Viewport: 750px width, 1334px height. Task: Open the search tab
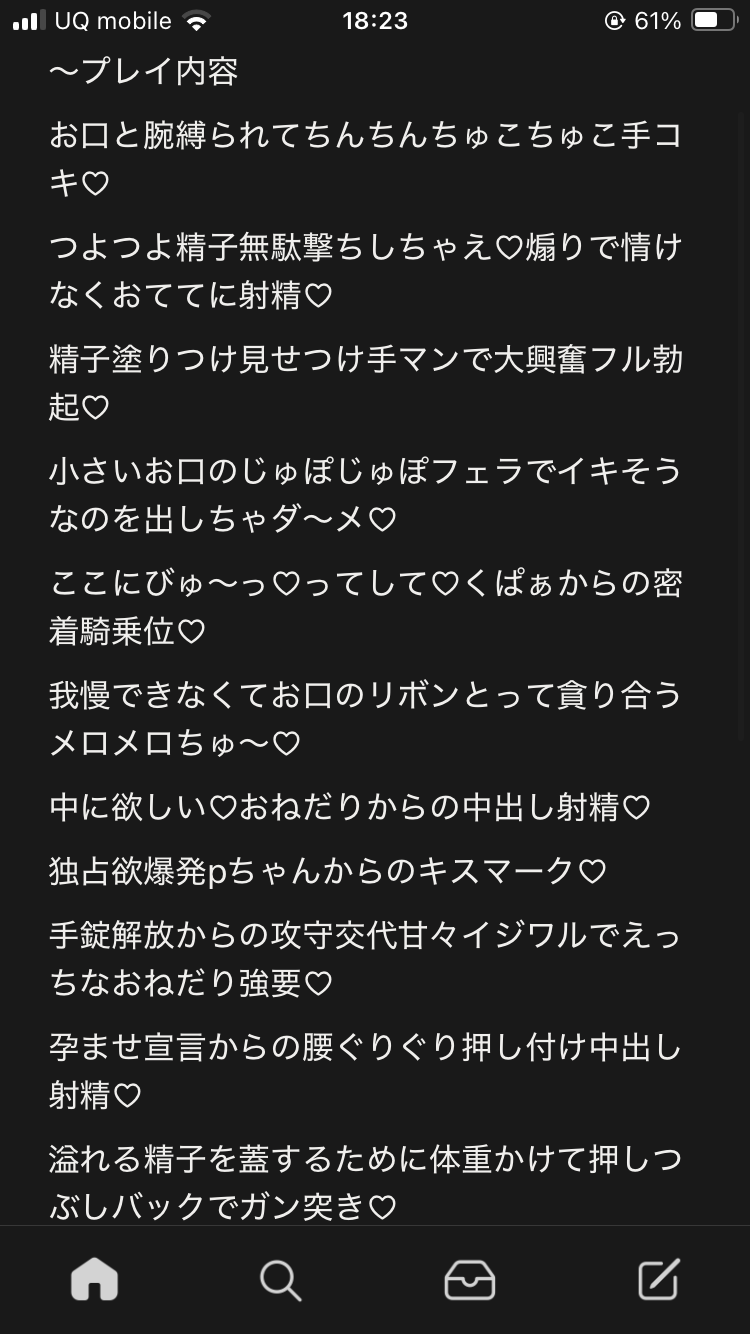pyautogui.click(x=280, y=1279)
